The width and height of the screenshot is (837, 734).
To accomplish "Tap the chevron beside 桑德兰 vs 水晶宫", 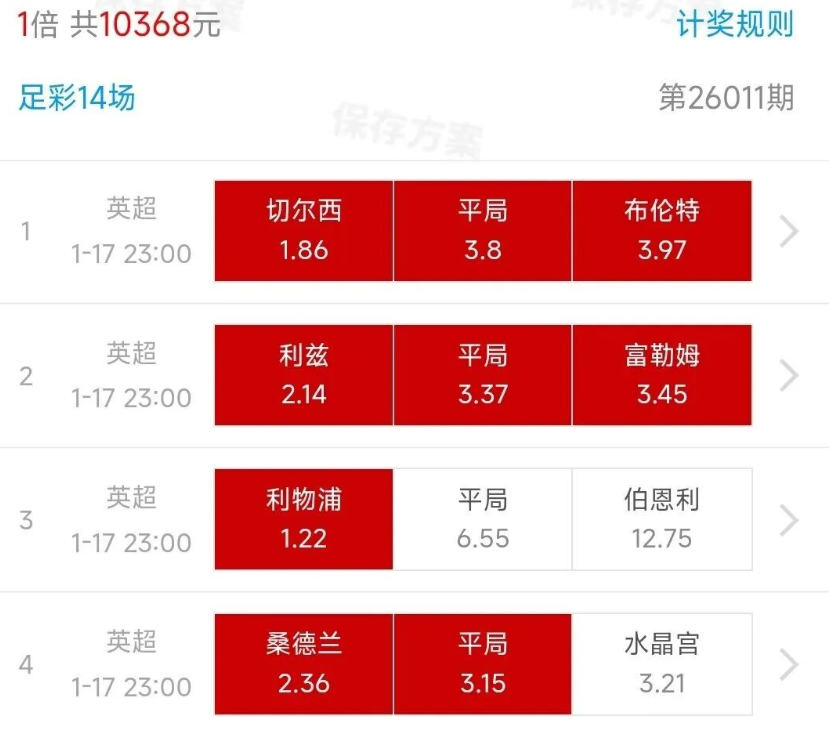I will [x=789, y=663].
